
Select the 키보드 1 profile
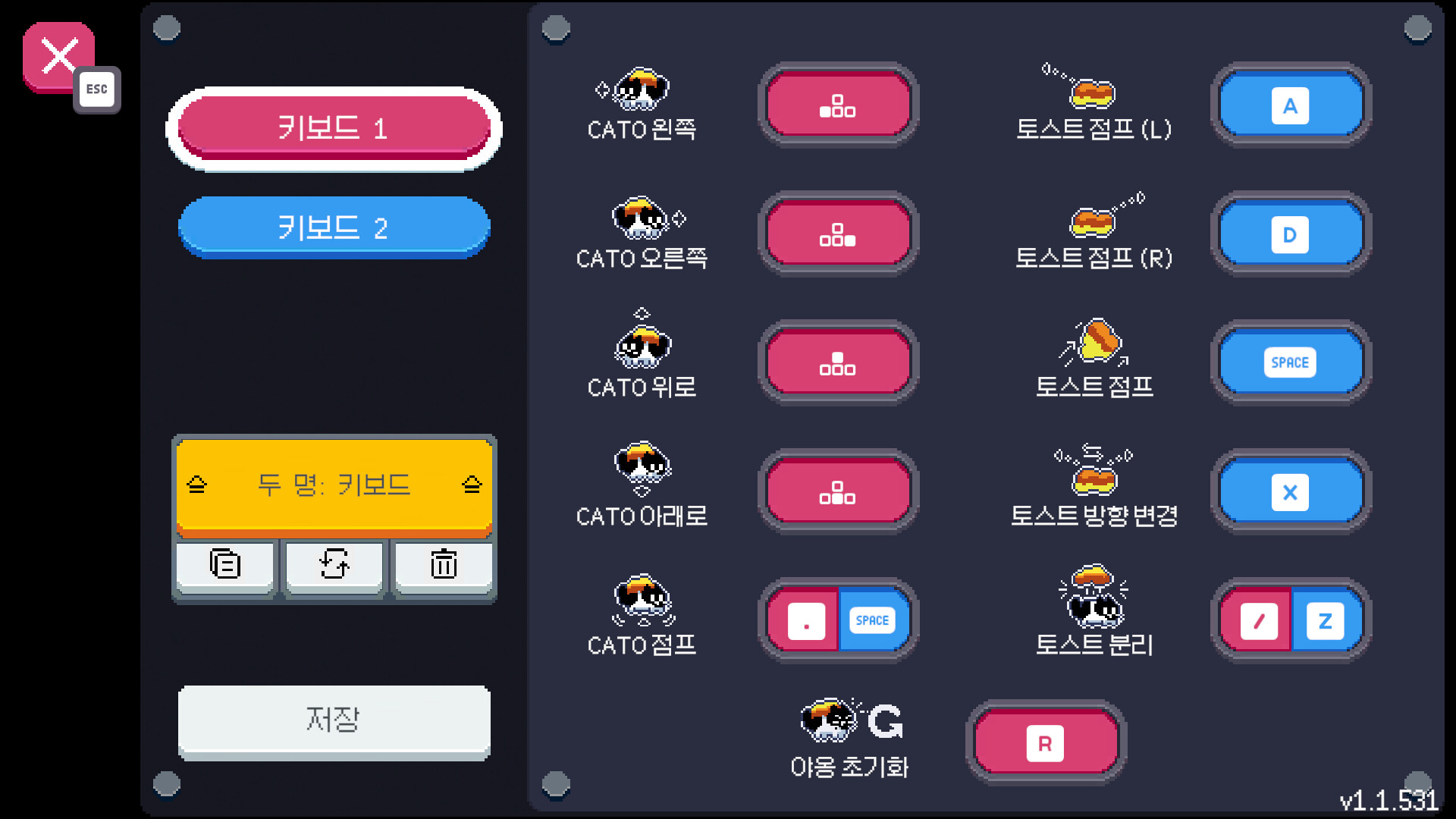click(334, 127)
